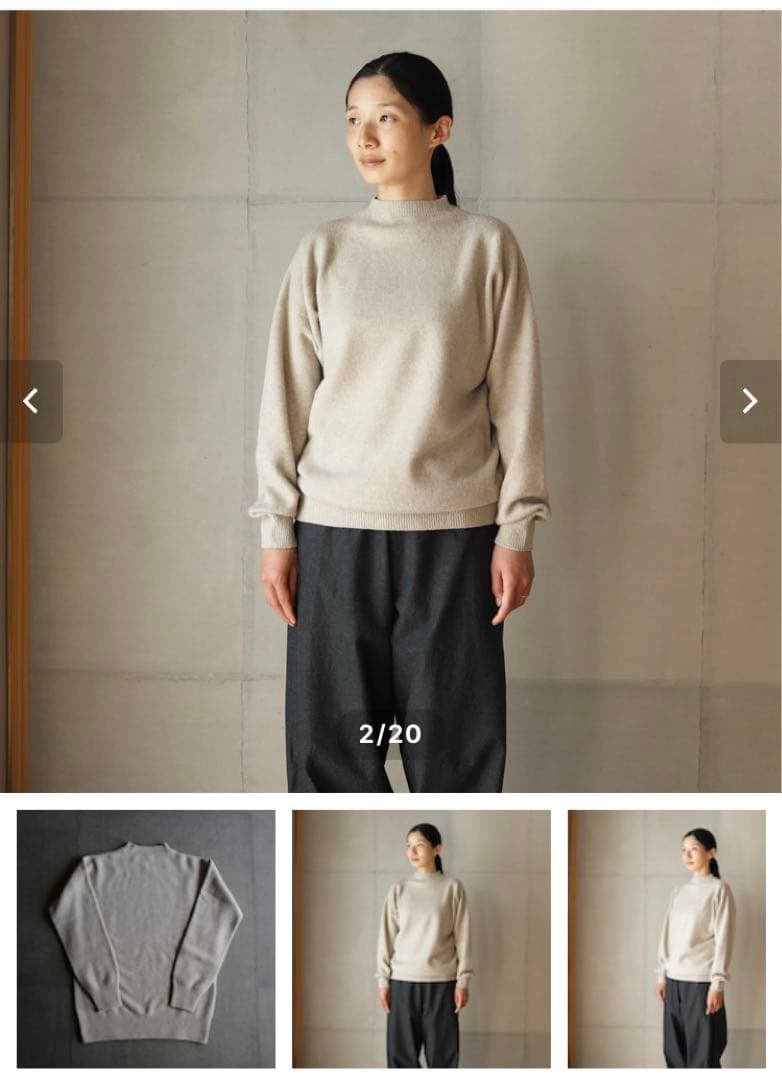Image resolution: width=782 pixels, height=1080 pixels.
Task: Go to the previous product image
Action: tap(31, 401)
